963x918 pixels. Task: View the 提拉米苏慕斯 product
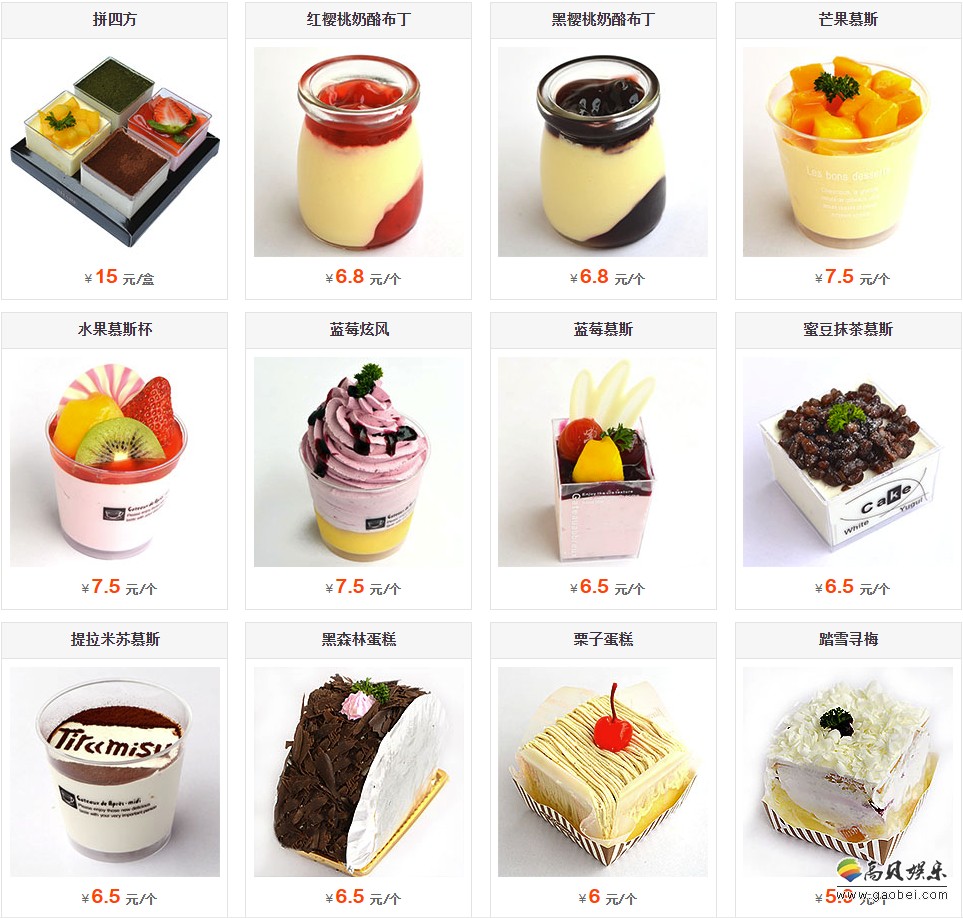(114, 772)
